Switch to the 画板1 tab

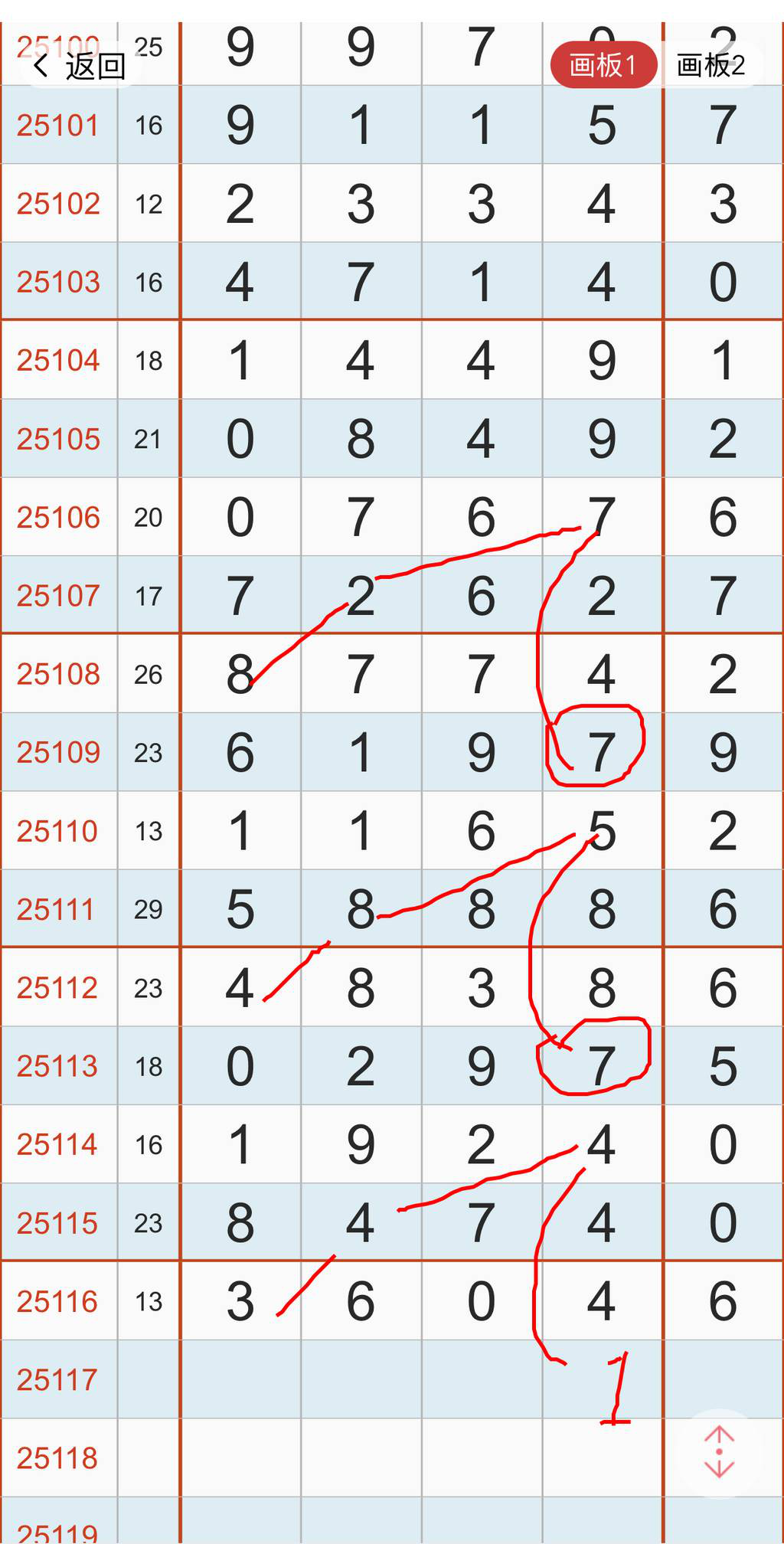pos(603,65)
